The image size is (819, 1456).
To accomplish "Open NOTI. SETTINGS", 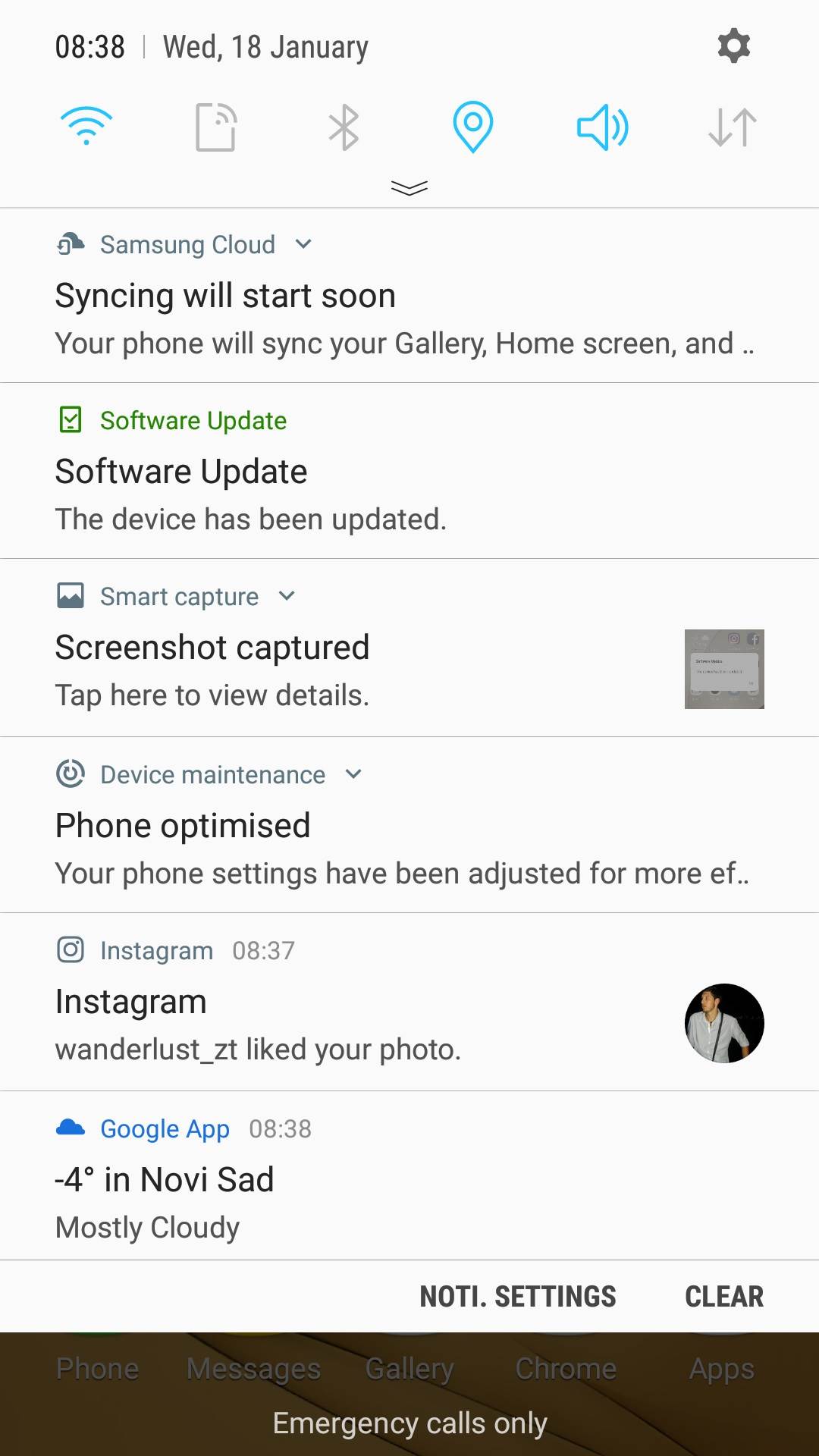I will pos(518,1297).
